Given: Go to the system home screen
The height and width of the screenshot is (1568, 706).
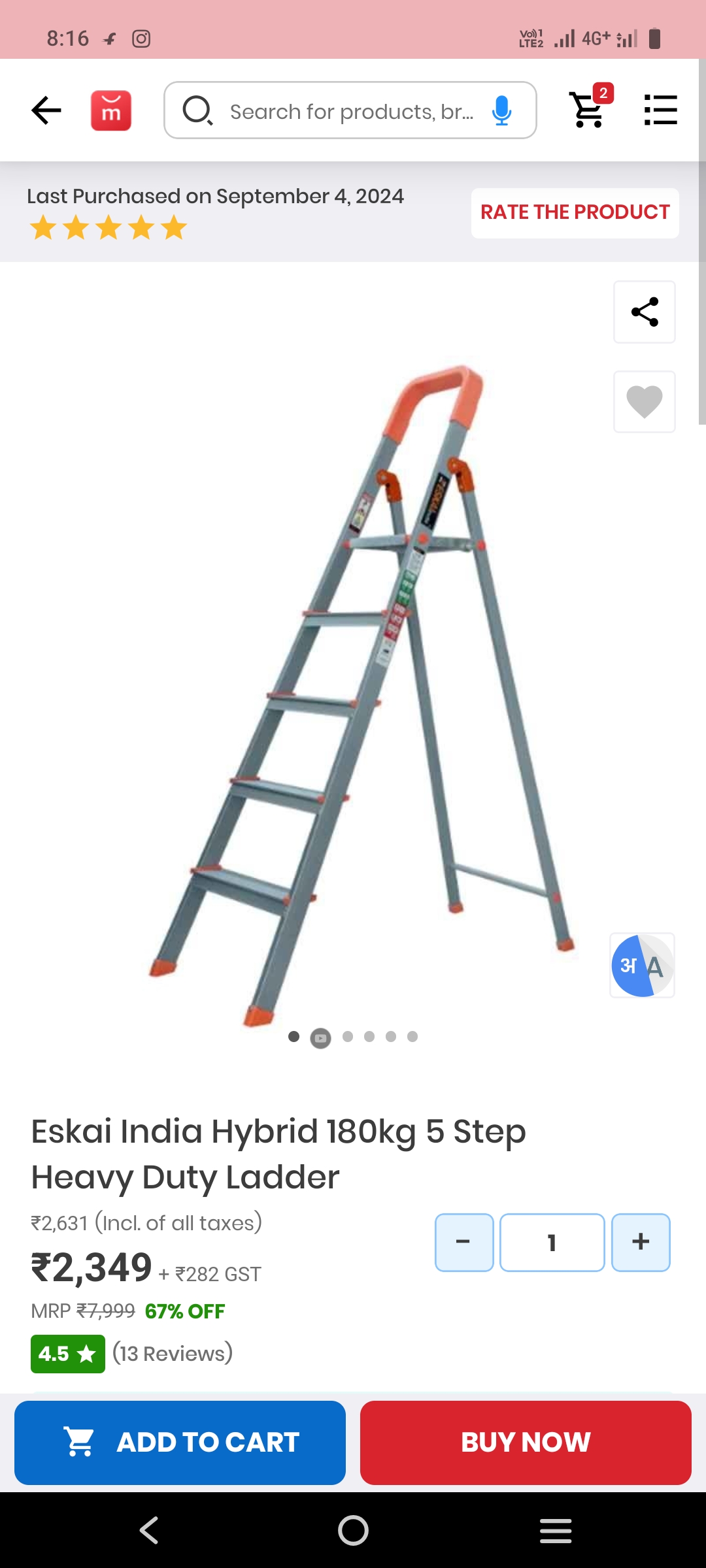Looking at the screenshot, I should click(353, 1530).
